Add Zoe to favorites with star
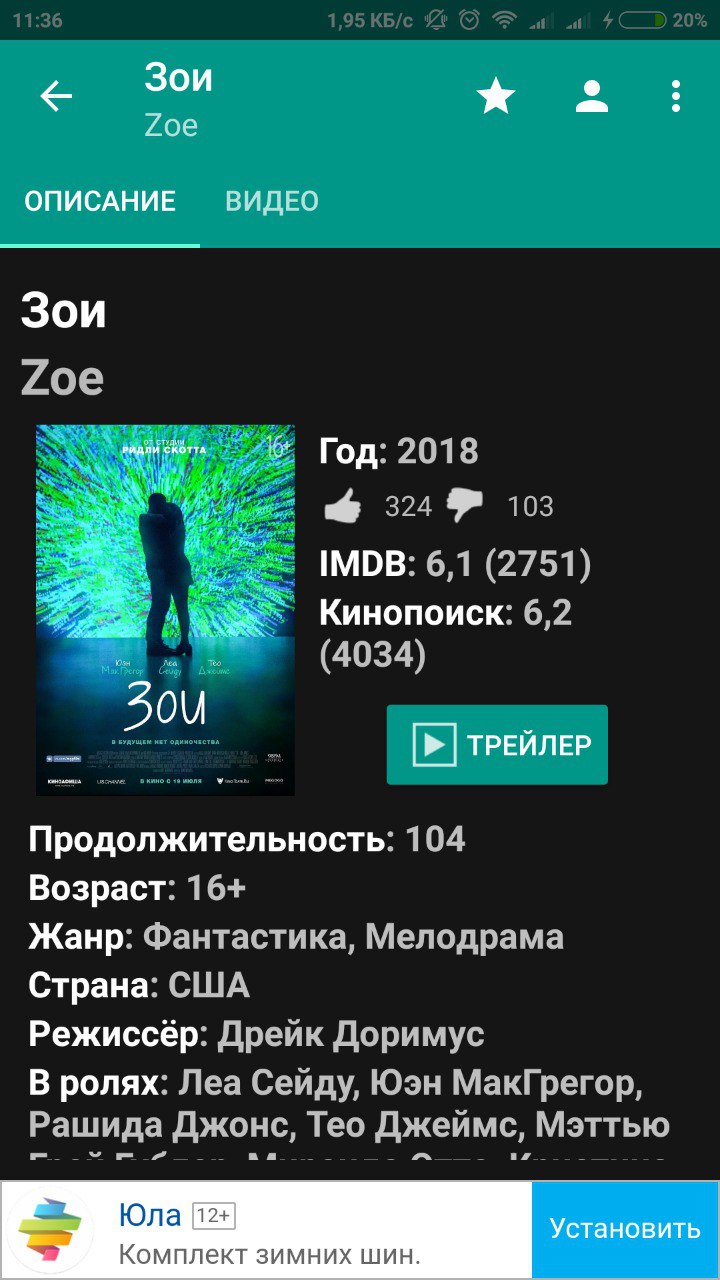The height and width of the screenshot is (1280, 720). point(496,97)
